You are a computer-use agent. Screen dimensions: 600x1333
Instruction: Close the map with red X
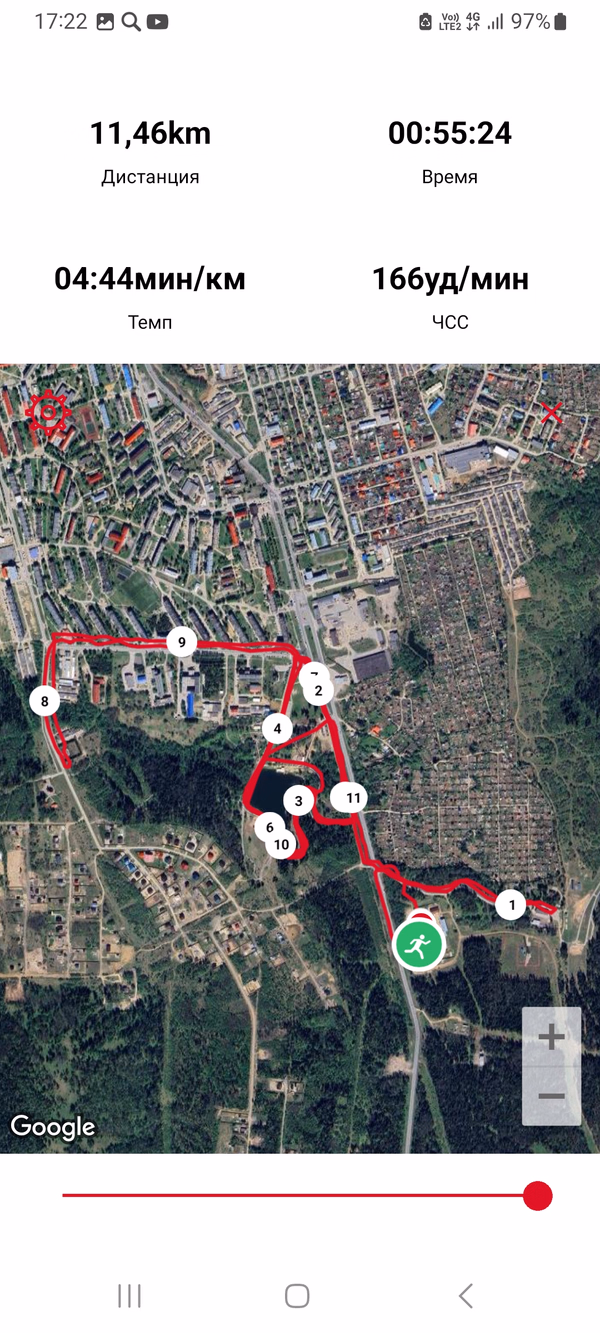tap(551, 412)
